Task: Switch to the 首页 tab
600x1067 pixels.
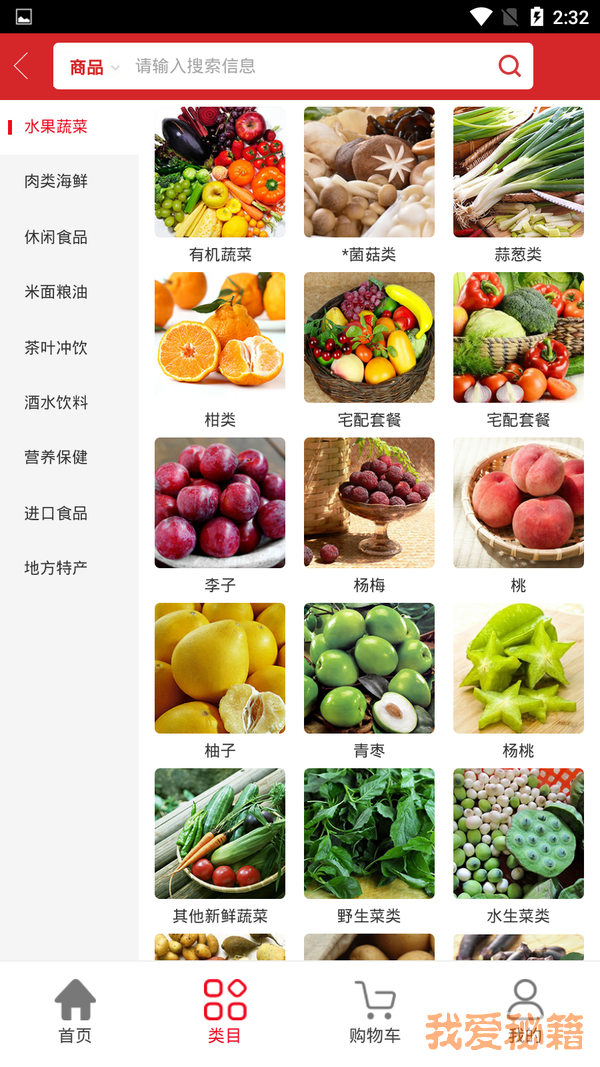Action: [75, 1012]
